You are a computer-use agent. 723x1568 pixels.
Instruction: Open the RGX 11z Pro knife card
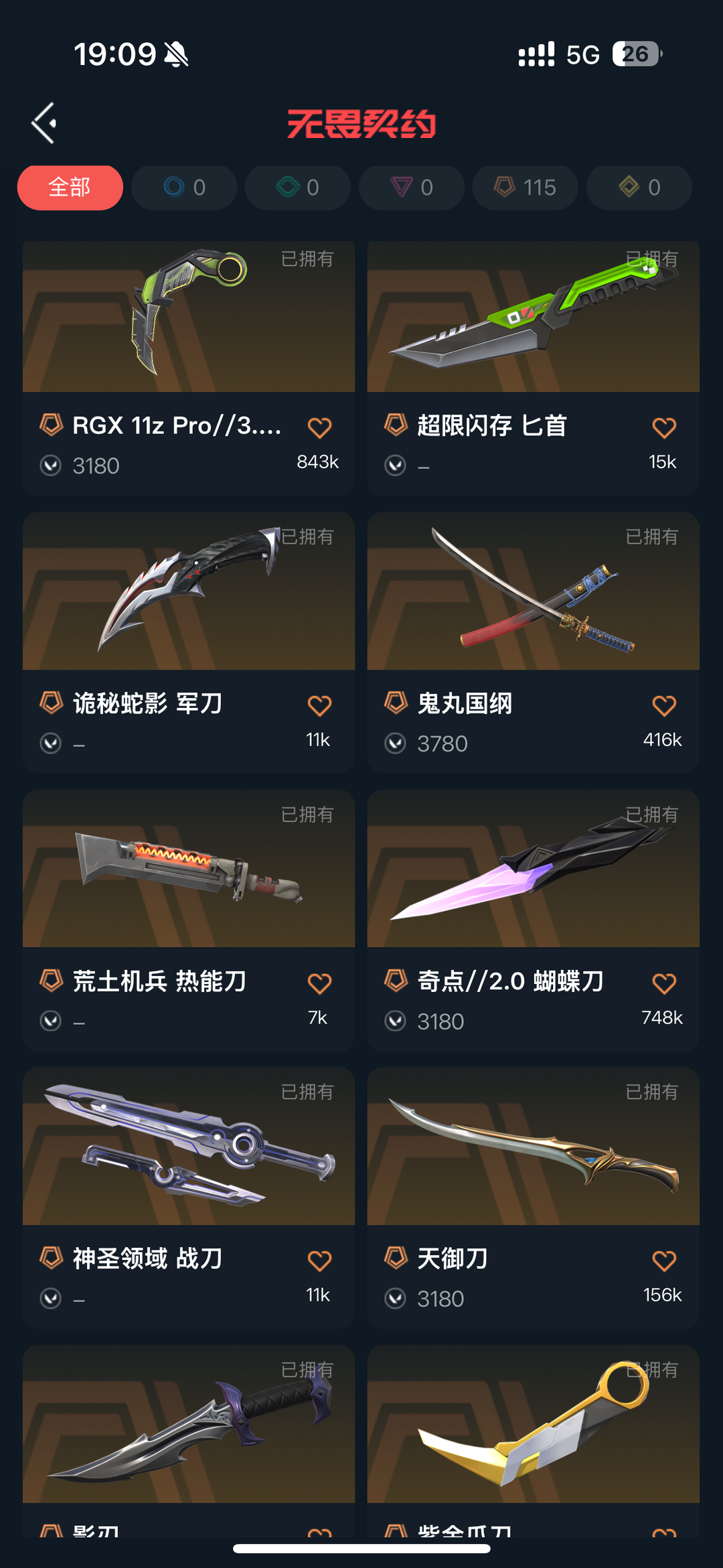[x=189, y=367]
